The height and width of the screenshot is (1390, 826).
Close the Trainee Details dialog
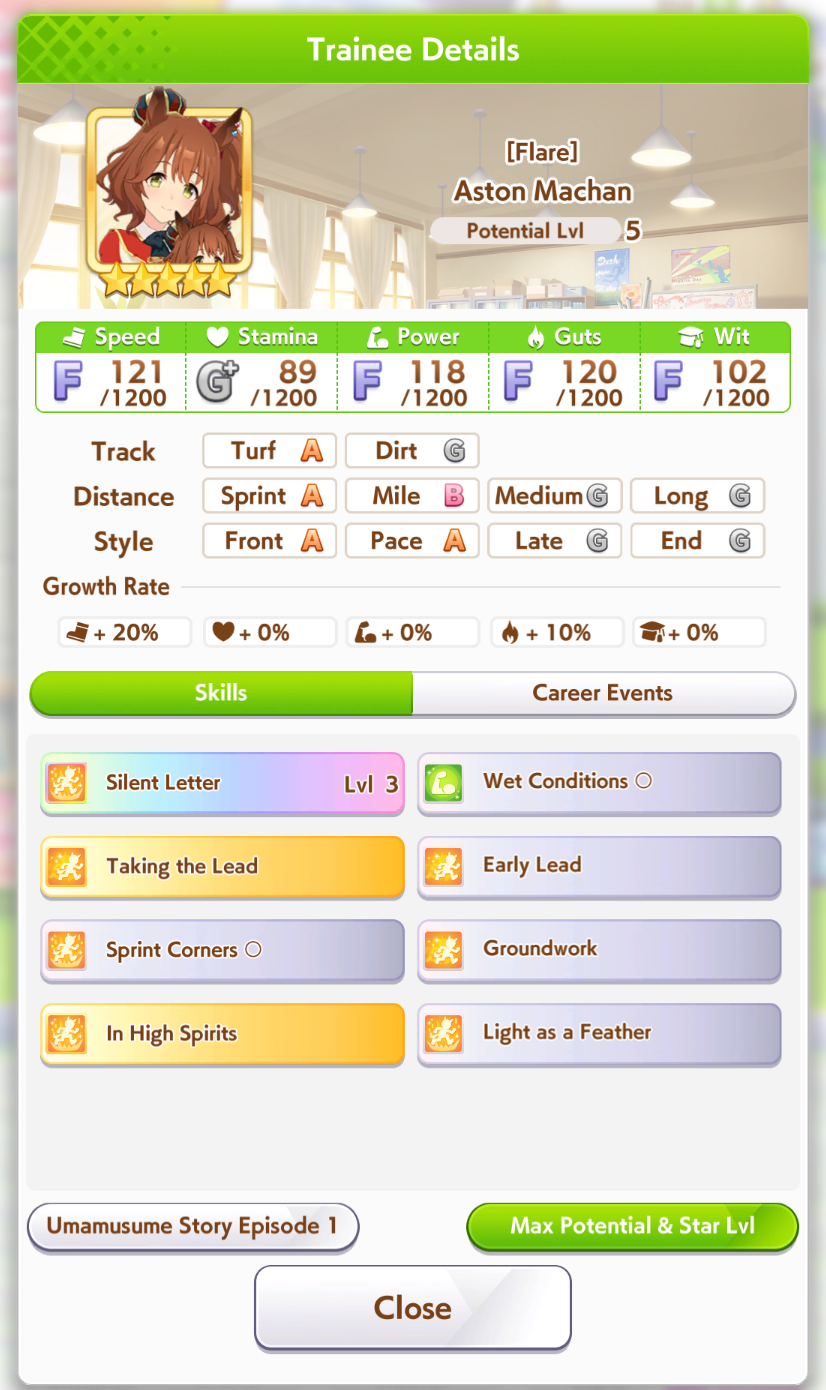tap(413, 1308)
